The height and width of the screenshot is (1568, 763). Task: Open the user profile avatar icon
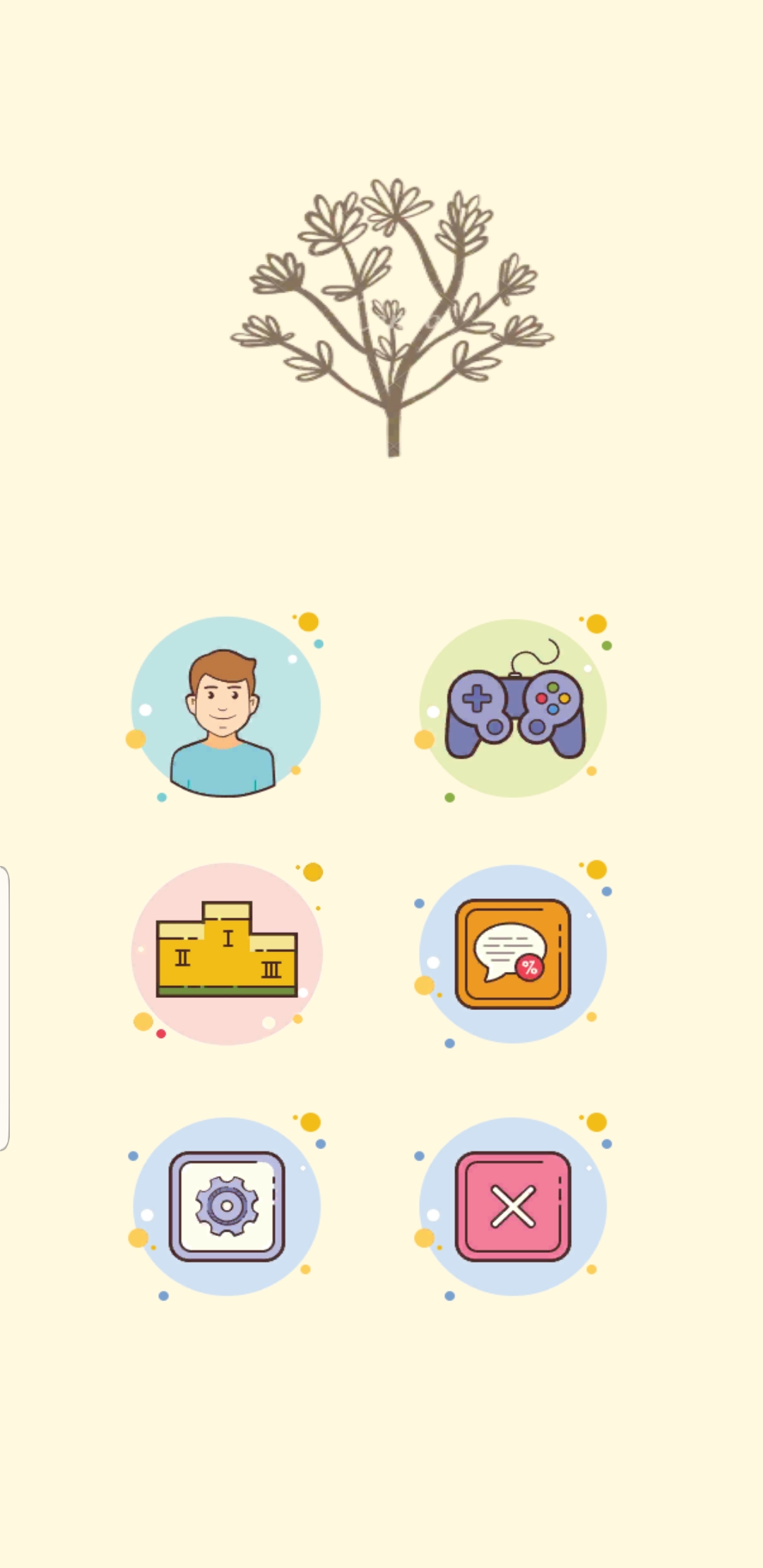[x=226, y=708]
